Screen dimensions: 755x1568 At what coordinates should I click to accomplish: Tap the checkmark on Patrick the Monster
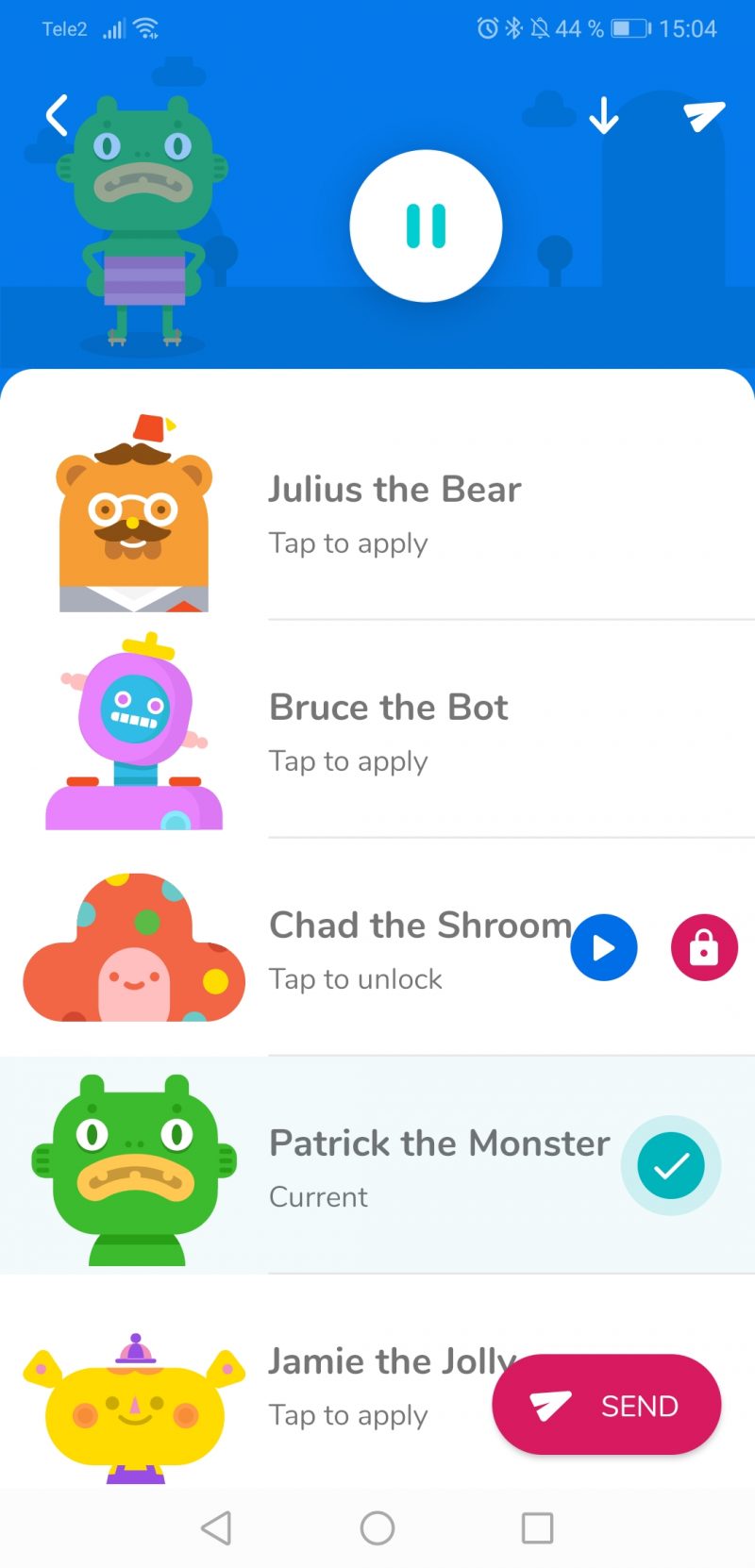click(670, 1165)
